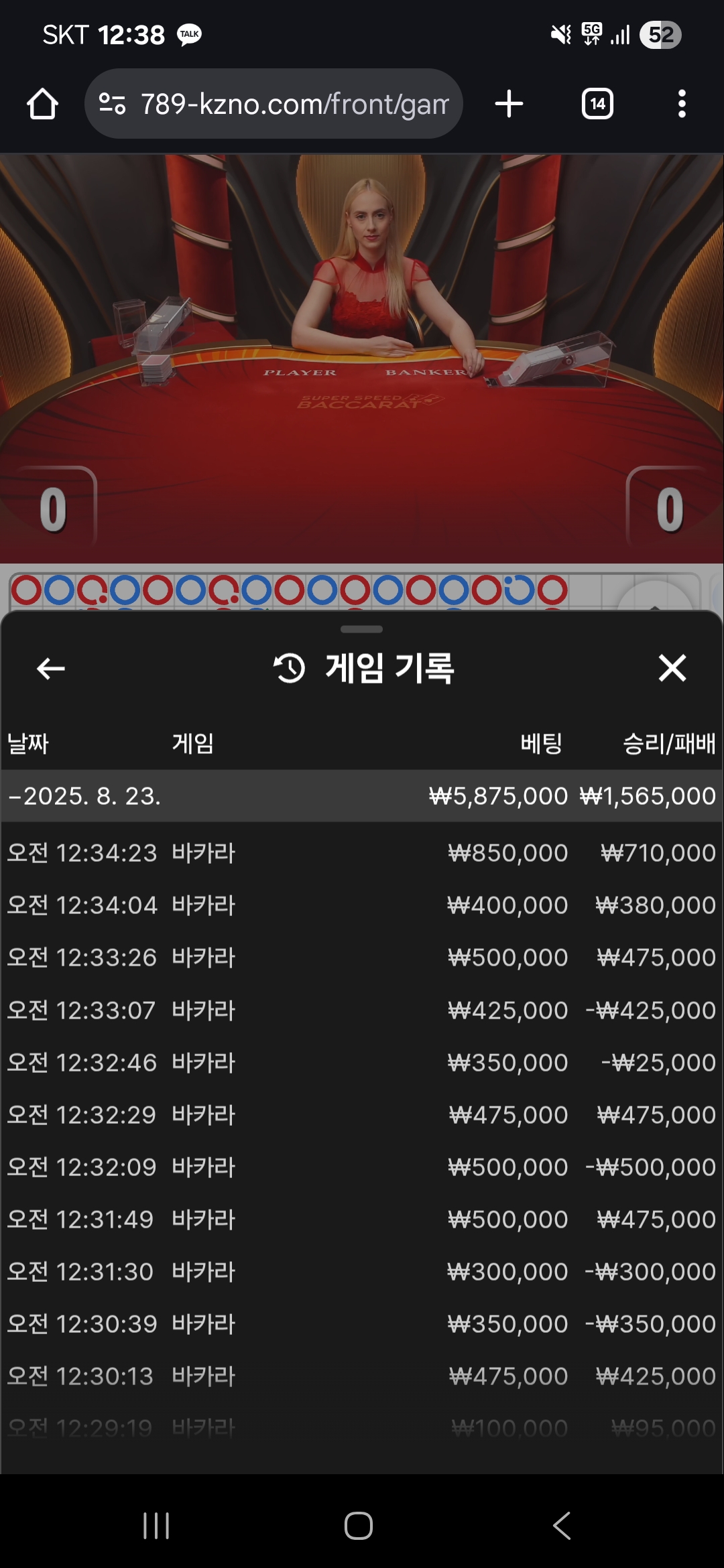Go back from the game history panel
Viewport: 724px width, 1568px height.
50,668
